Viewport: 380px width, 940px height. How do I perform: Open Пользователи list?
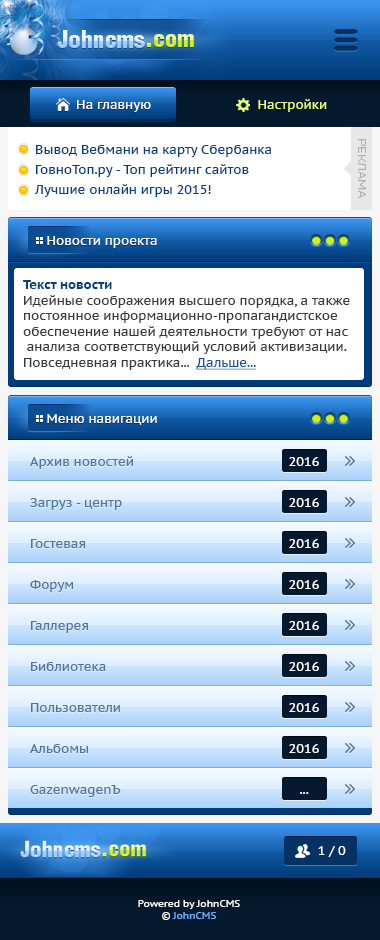pyautogui.click(x=190, y=707)
